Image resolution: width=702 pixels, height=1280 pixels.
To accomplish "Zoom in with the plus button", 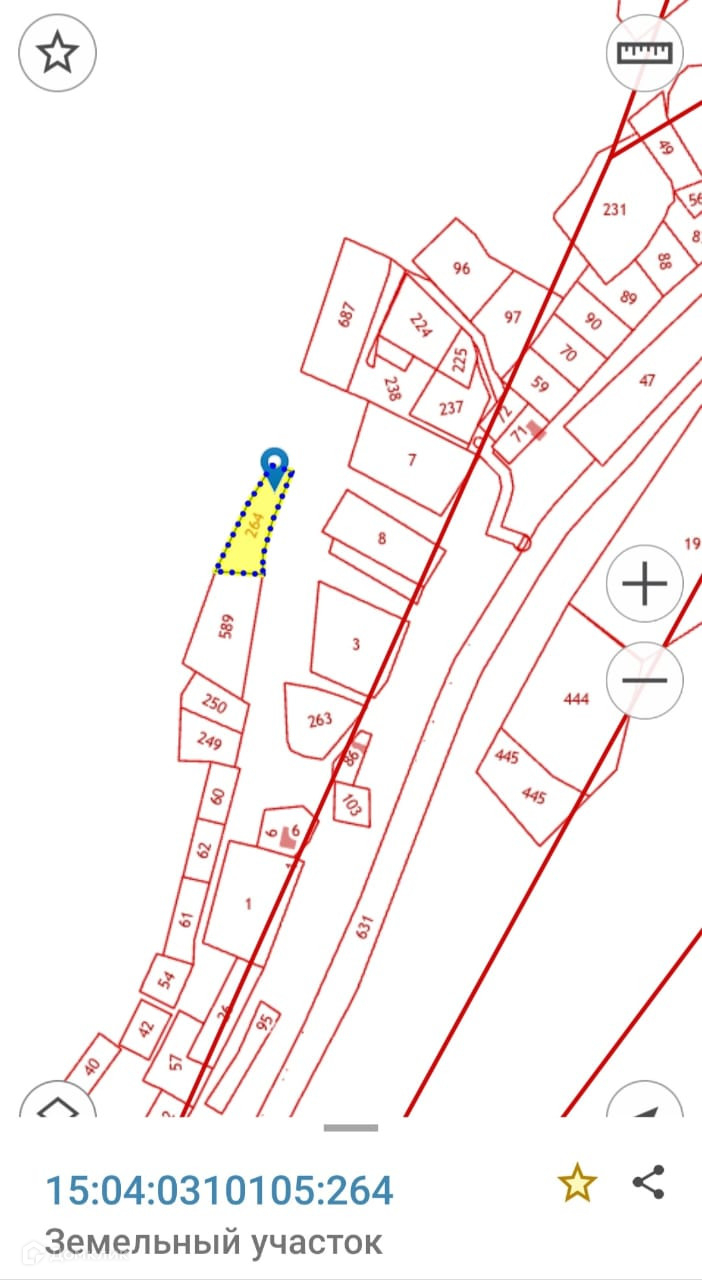I will pyautogui.click(x=645, y=583).
